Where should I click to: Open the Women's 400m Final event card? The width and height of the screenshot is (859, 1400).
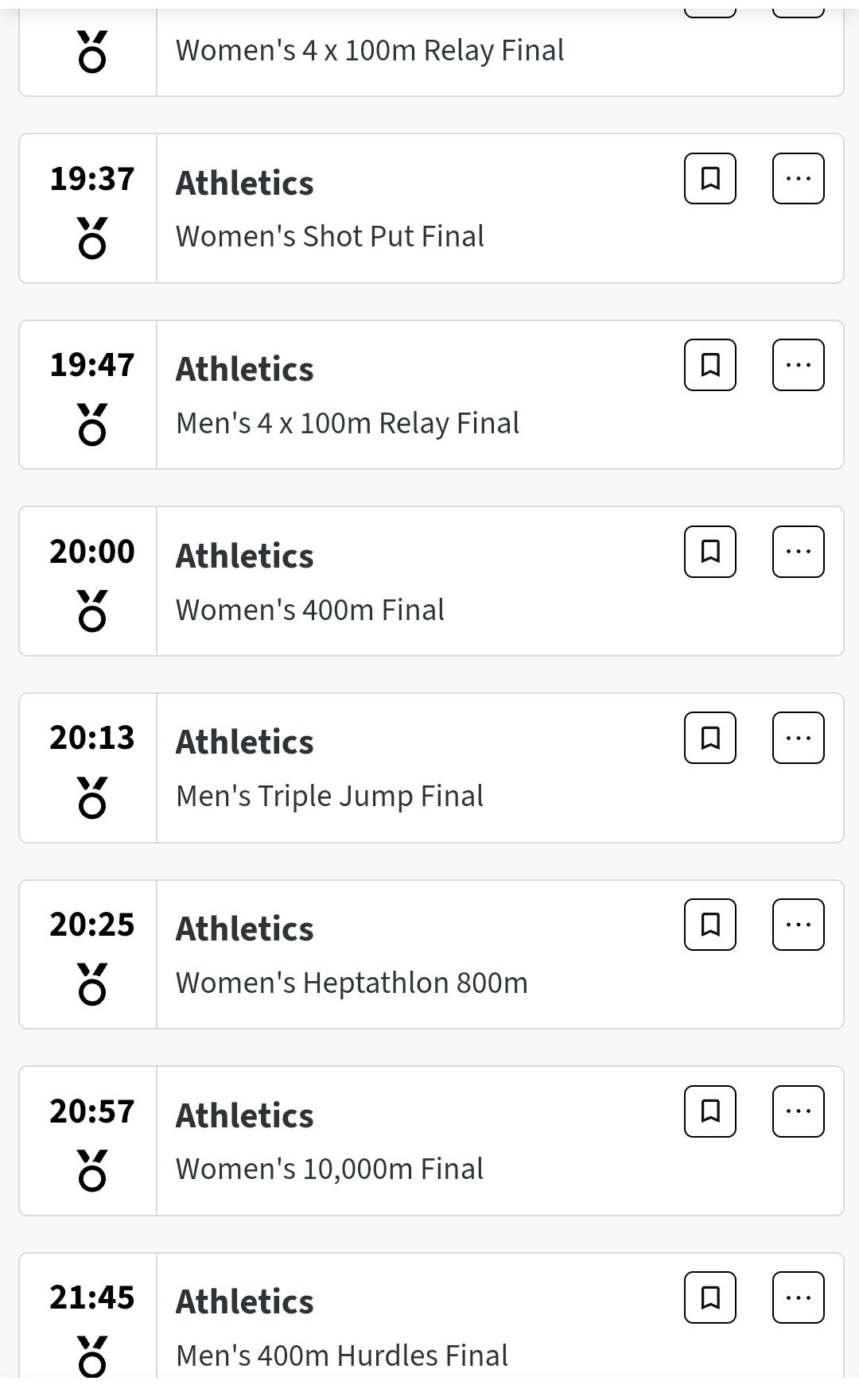pyautogui.click(x=431, y=581)
